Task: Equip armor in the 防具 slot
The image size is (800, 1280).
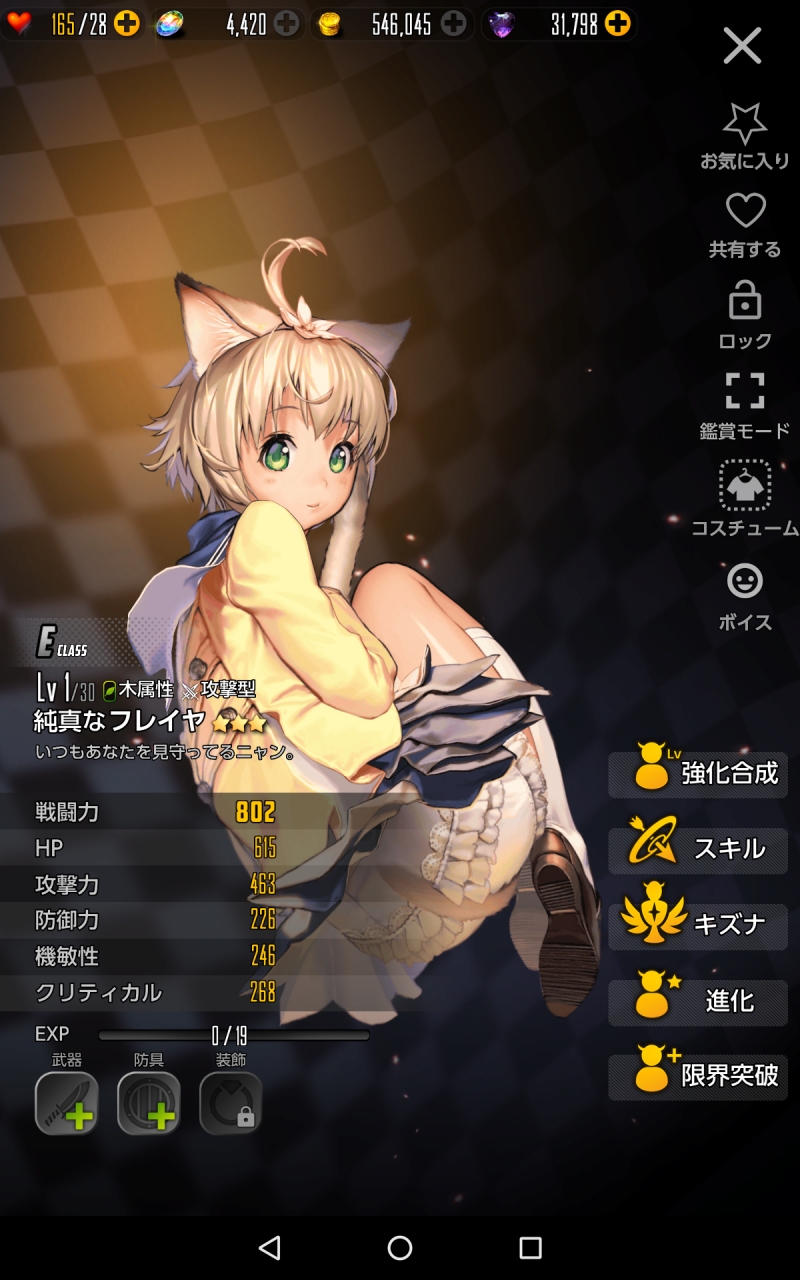Action: (149, 1103)
